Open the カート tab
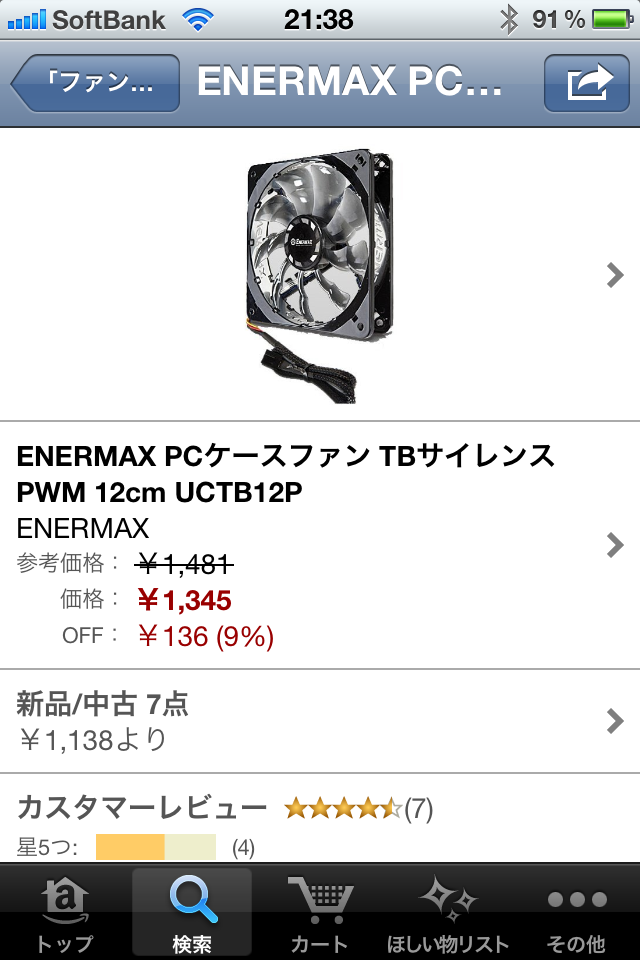 319,913
